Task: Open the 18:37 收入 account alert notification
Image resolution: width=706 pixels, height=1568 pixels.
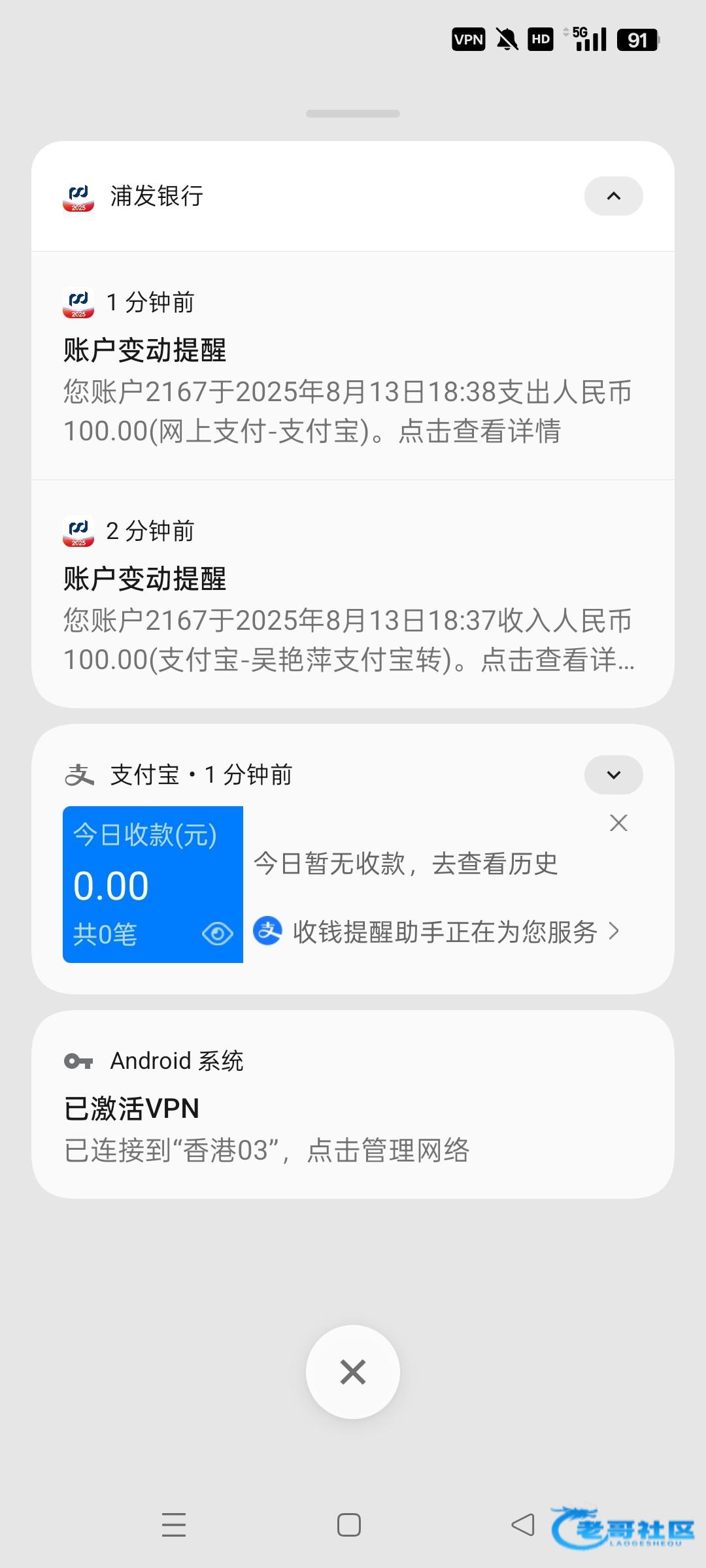Action: coord(353,595)
